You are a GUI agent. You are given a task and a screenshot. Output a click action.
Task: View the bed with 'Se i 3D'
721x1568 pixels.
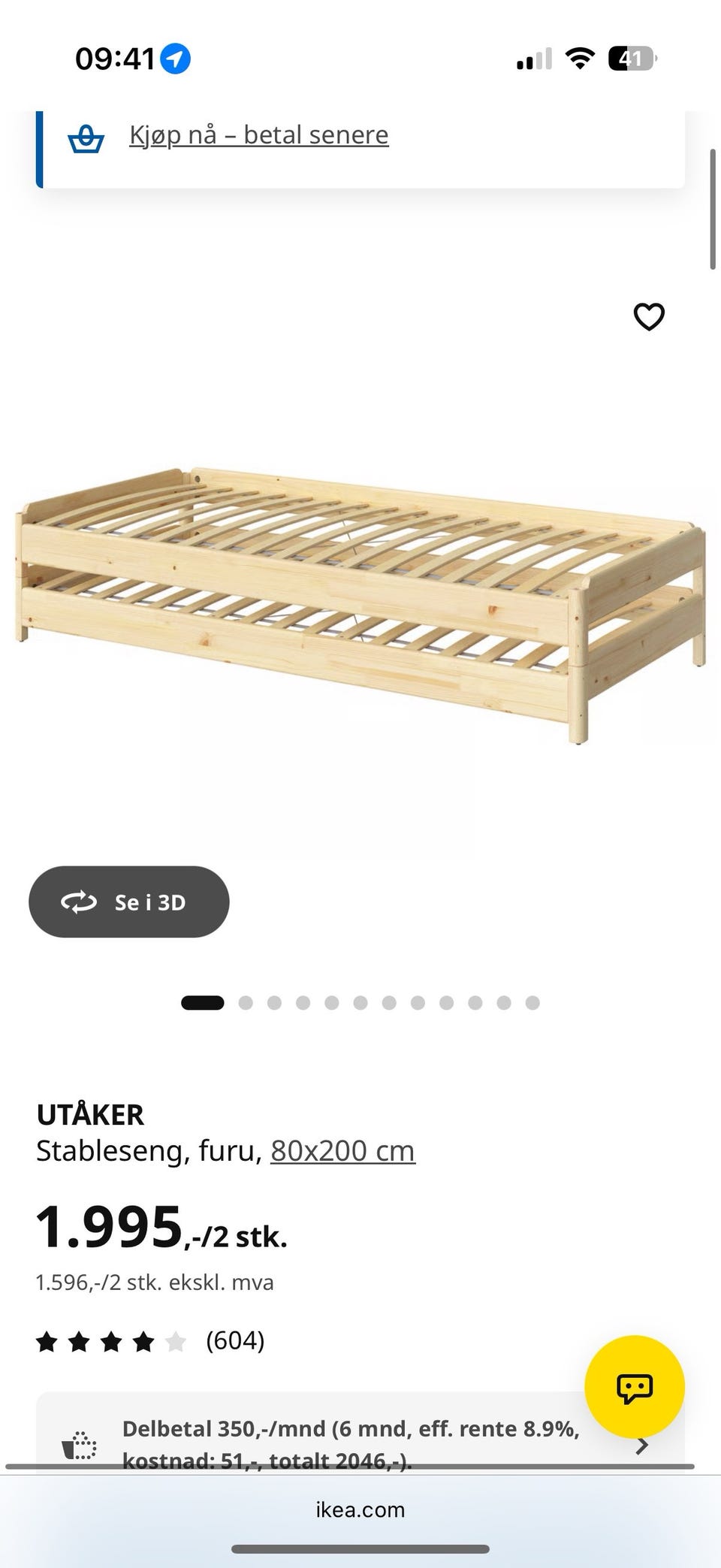click(129, 902)
